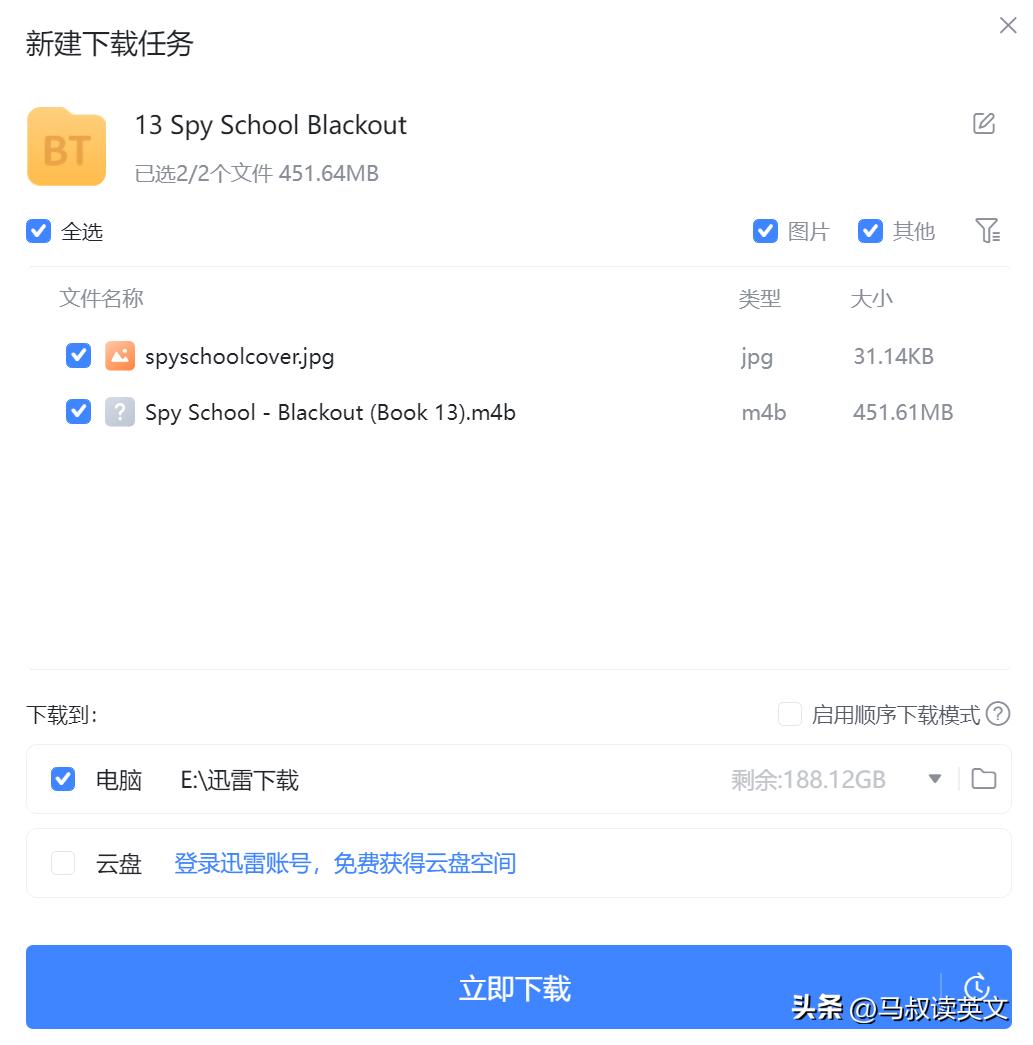Uncheck the 图片 filter checkbox

(x=765, y=231)
